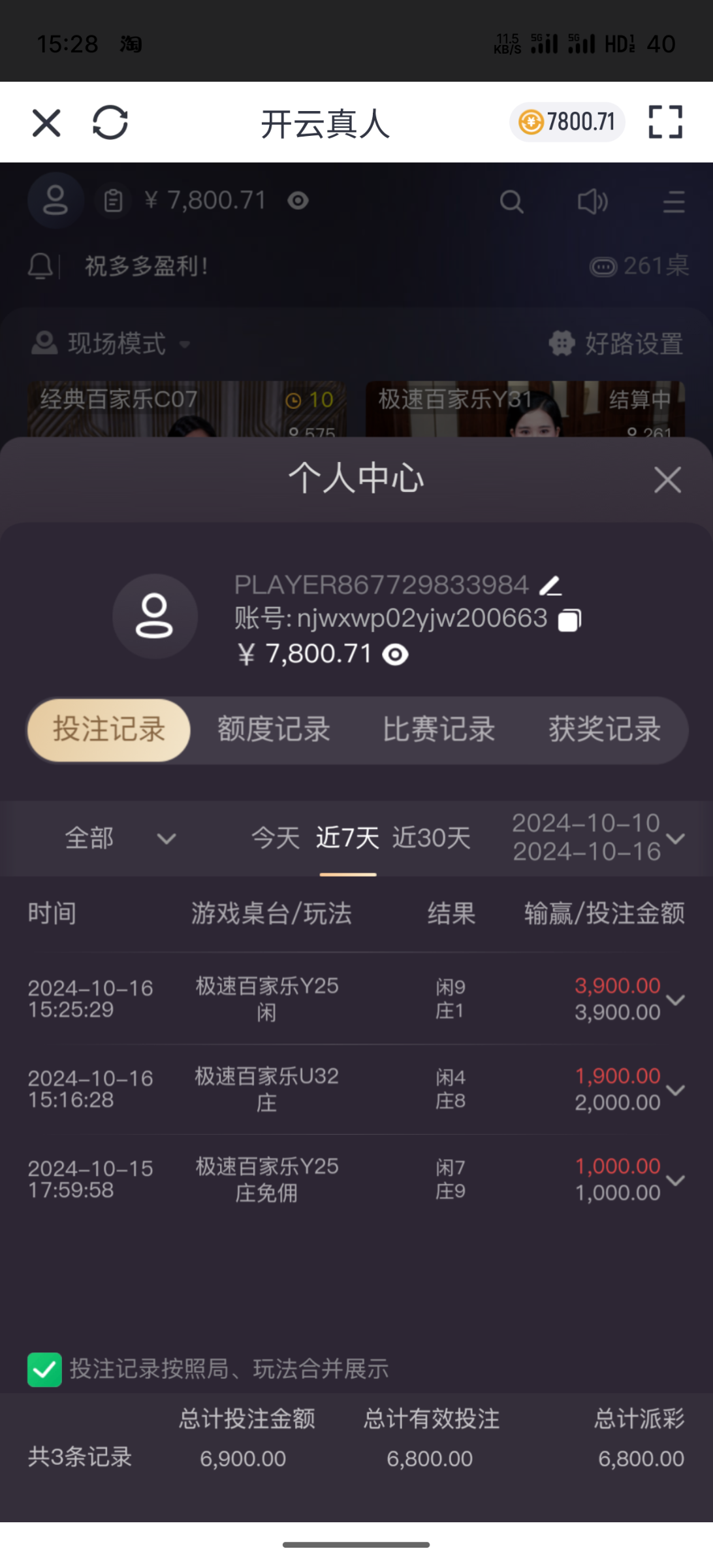Switch to the 比赛记录 tab
The image size is (713, 1568).
pos(439,730)
